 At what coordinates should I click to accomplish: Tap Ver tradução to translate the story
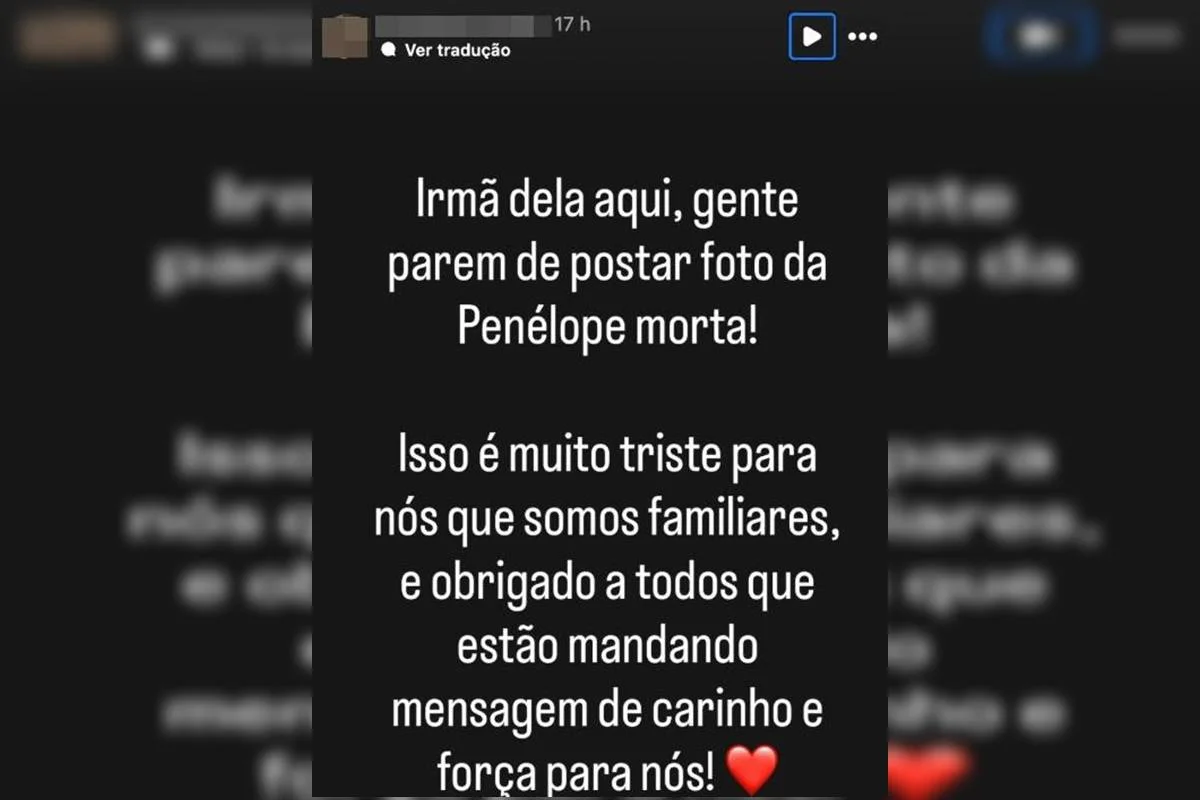[457, 50]
